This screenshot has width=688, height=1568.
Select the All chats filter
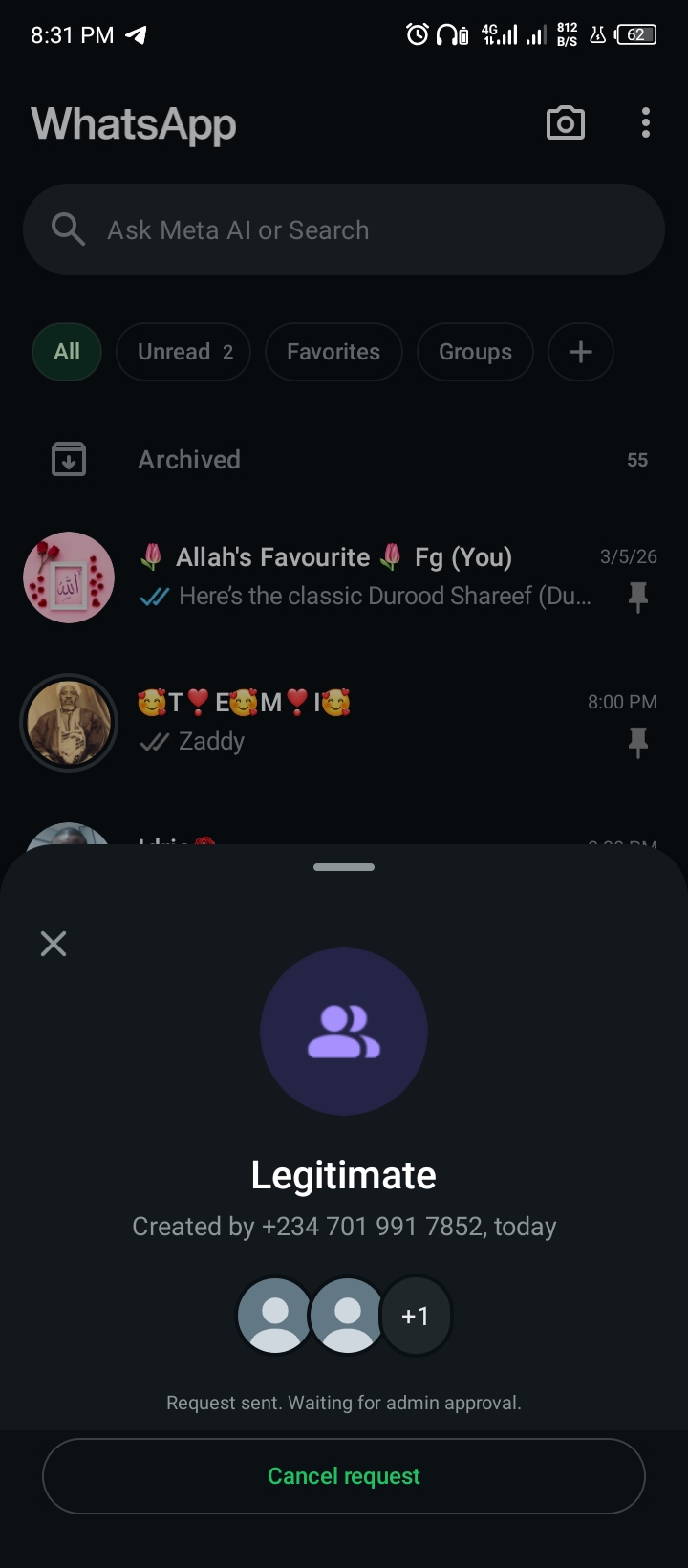click(67, 352)
